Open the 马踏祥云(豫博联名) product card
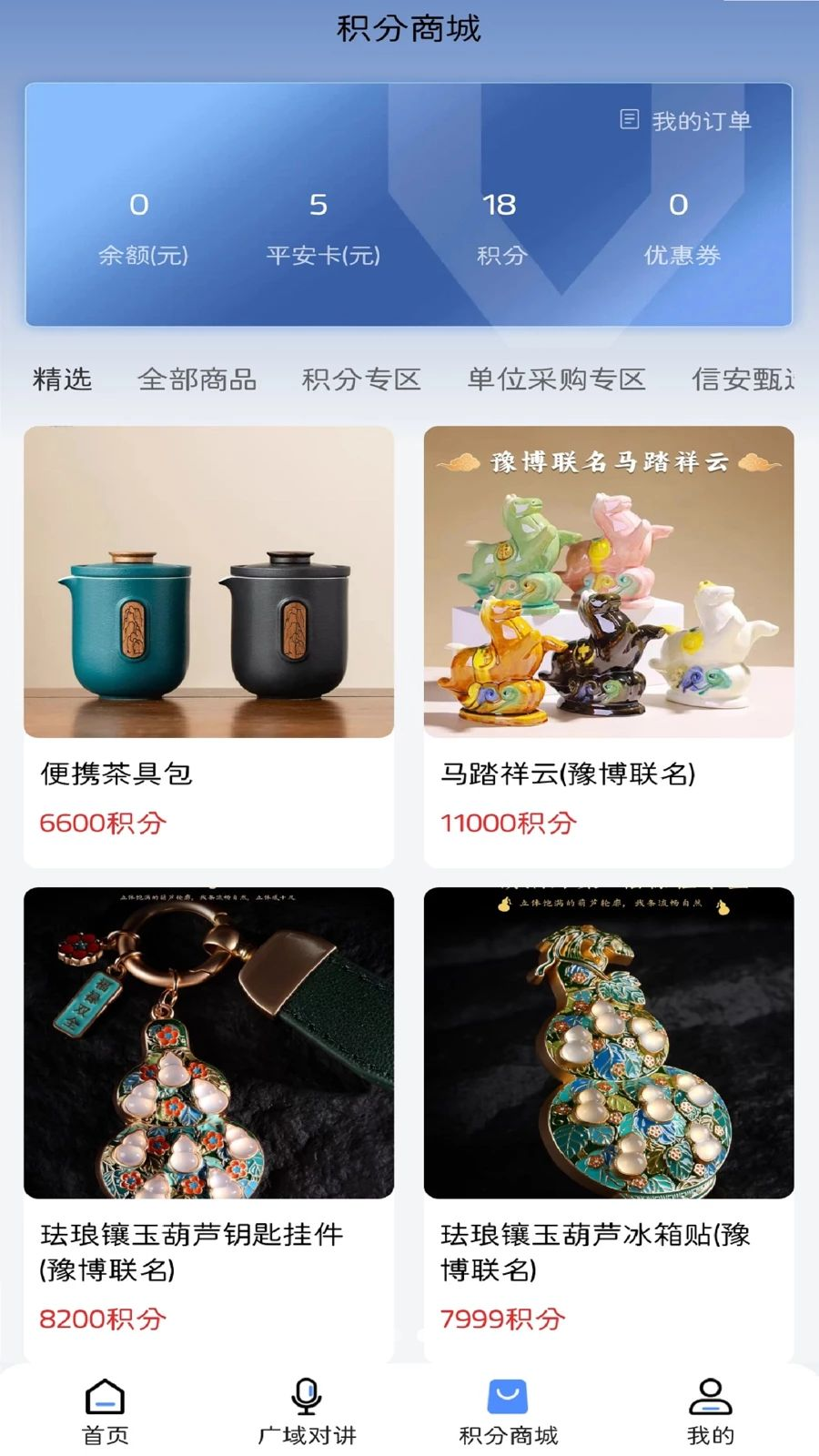819x1456 pixels. tap(609, 646)
